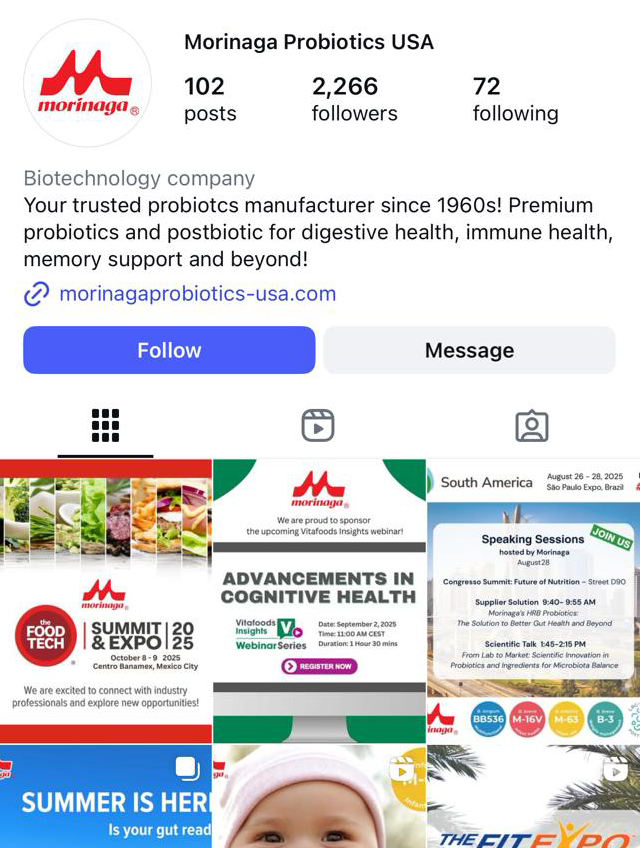Open the 72 following list
The height and width of the screenshot is (848, 641).
[x=515, y=99]
